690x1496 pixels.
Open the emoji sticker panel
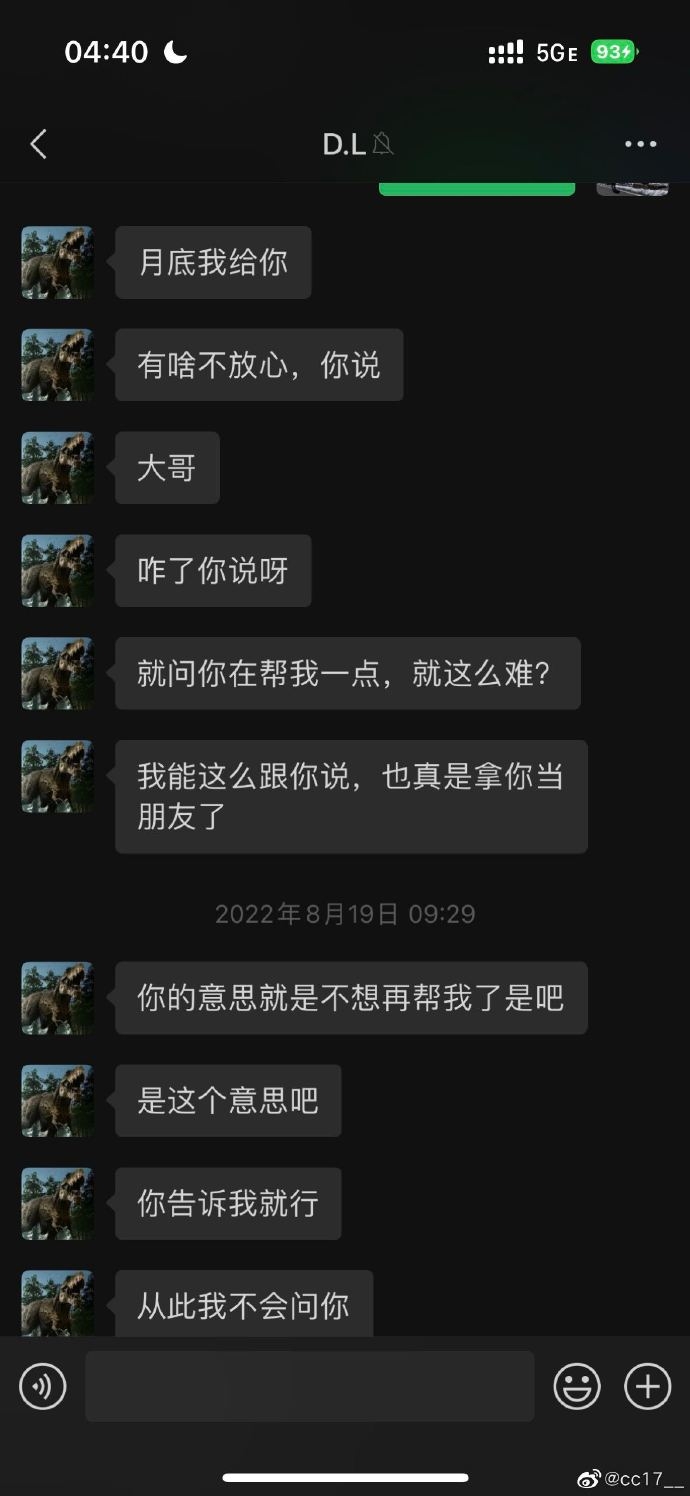pyautogui.click(x=577, y=1387)
